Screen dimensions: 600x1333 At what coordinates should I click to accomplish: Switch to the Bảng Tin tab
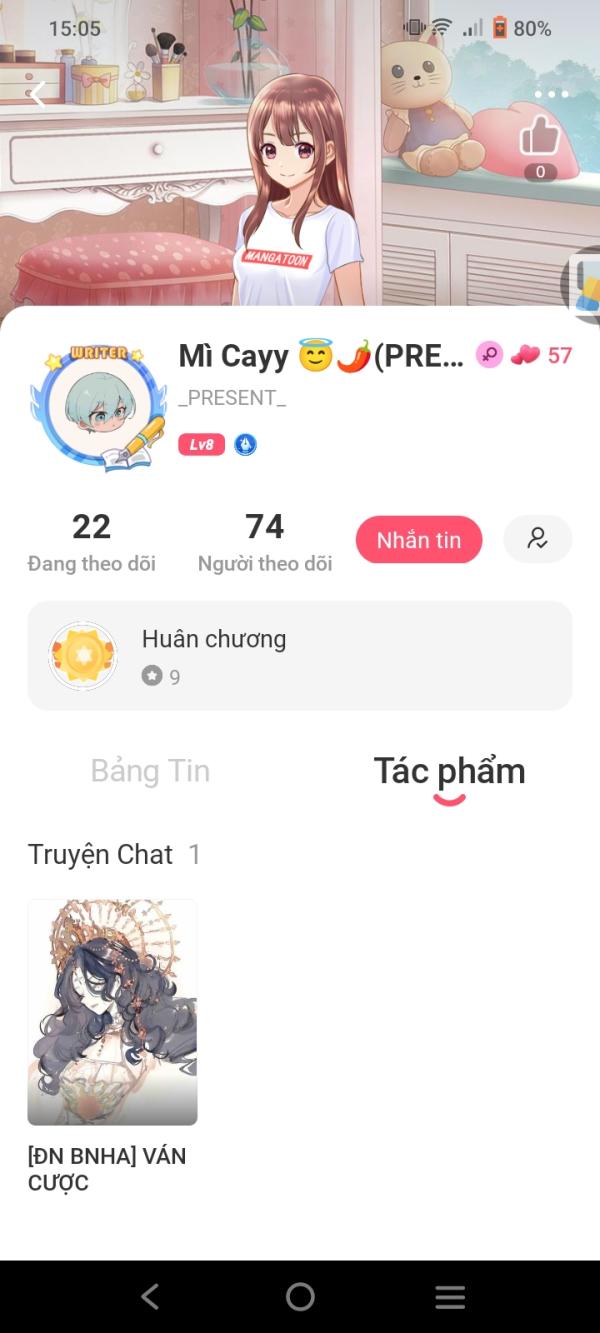(150, 771)
